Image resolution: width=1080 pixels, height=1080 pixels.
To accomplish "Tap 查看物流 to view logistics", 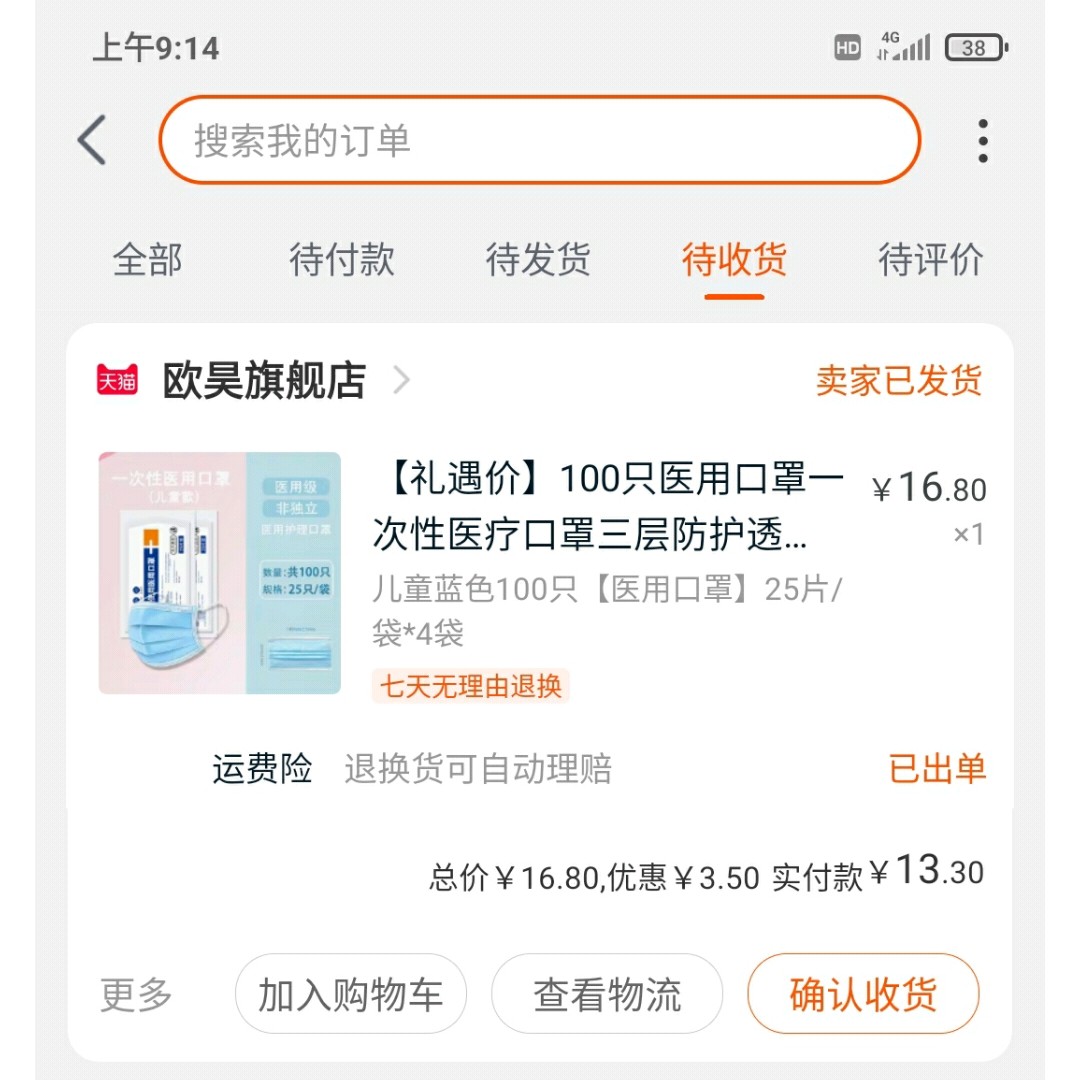I will pyautogui.click(x=607, y=994).
